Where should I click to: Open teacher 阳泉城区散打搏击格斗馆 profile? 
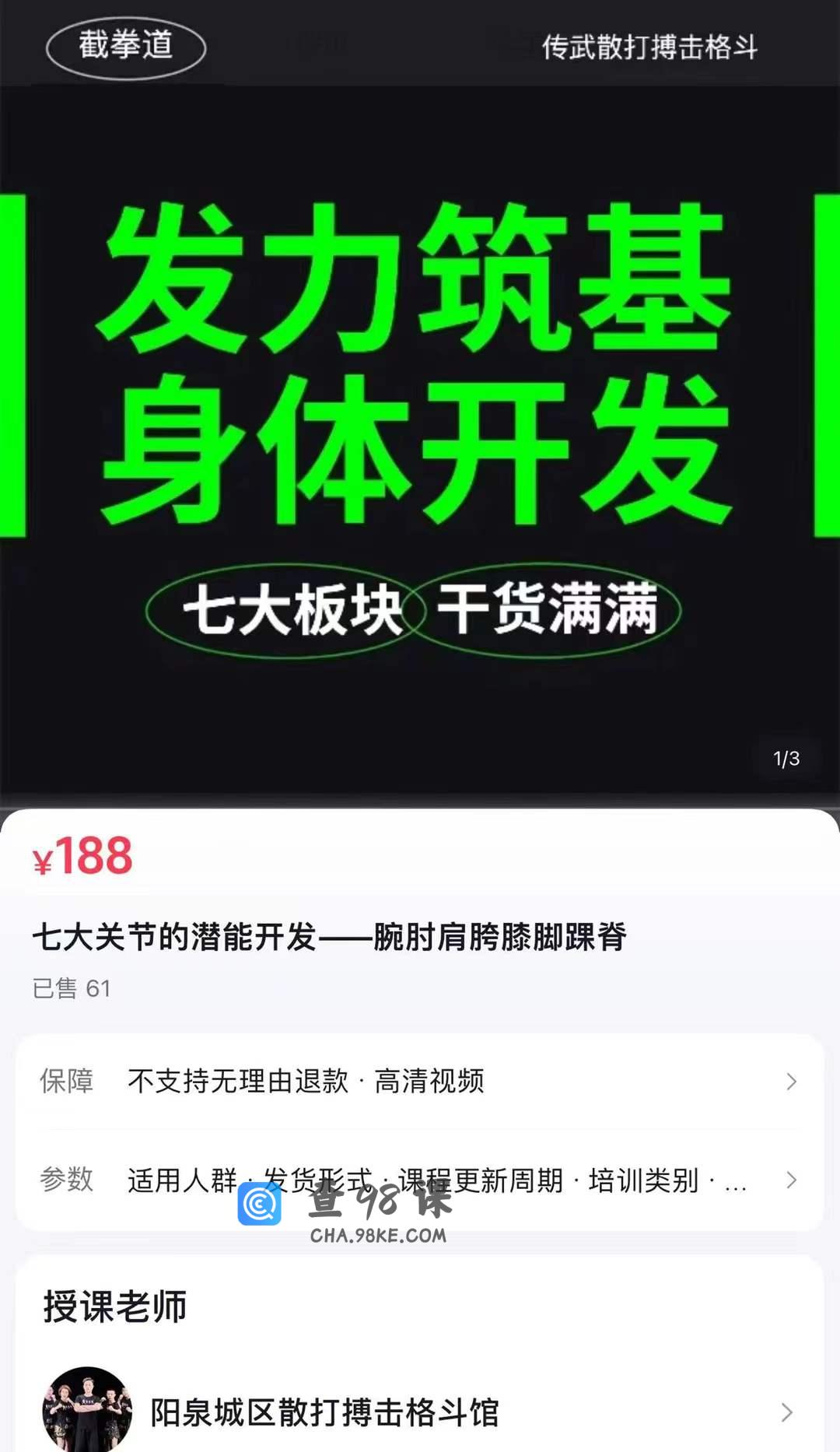click(420, 1412)
